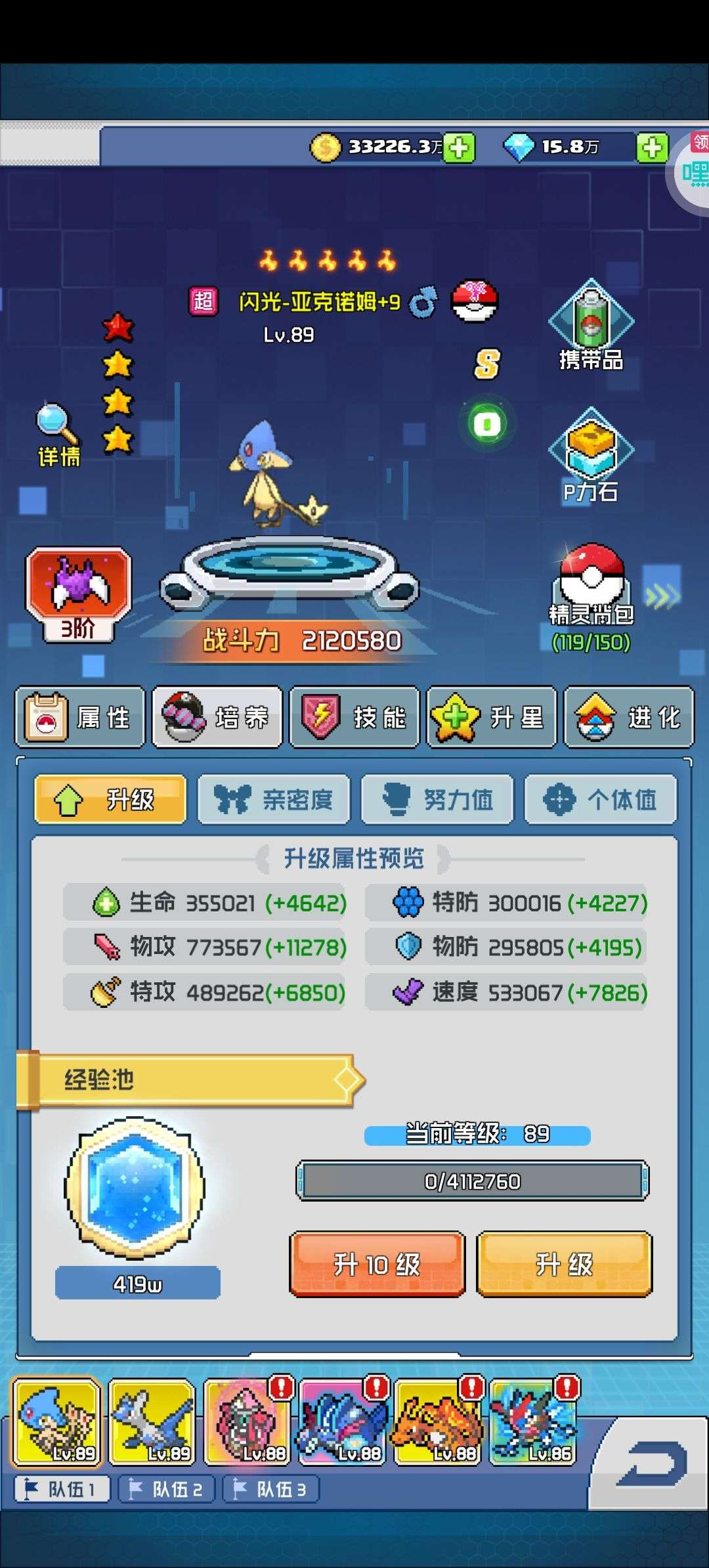Viewport: 709px width, 1568px height.
Task: Go back with the return arrow
Action: click(654, 1465)
